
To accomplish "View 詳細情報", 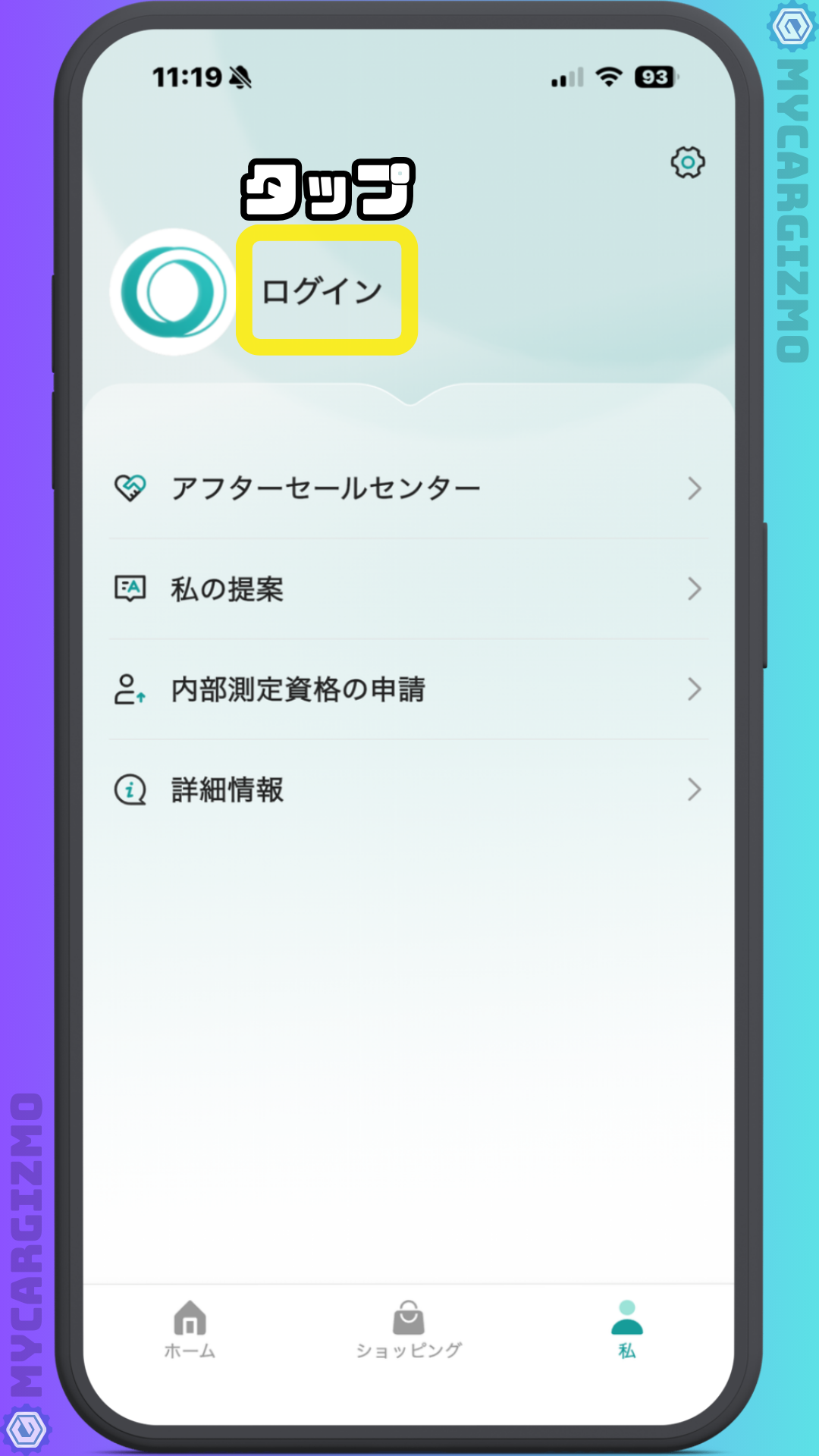I will 408,790.
